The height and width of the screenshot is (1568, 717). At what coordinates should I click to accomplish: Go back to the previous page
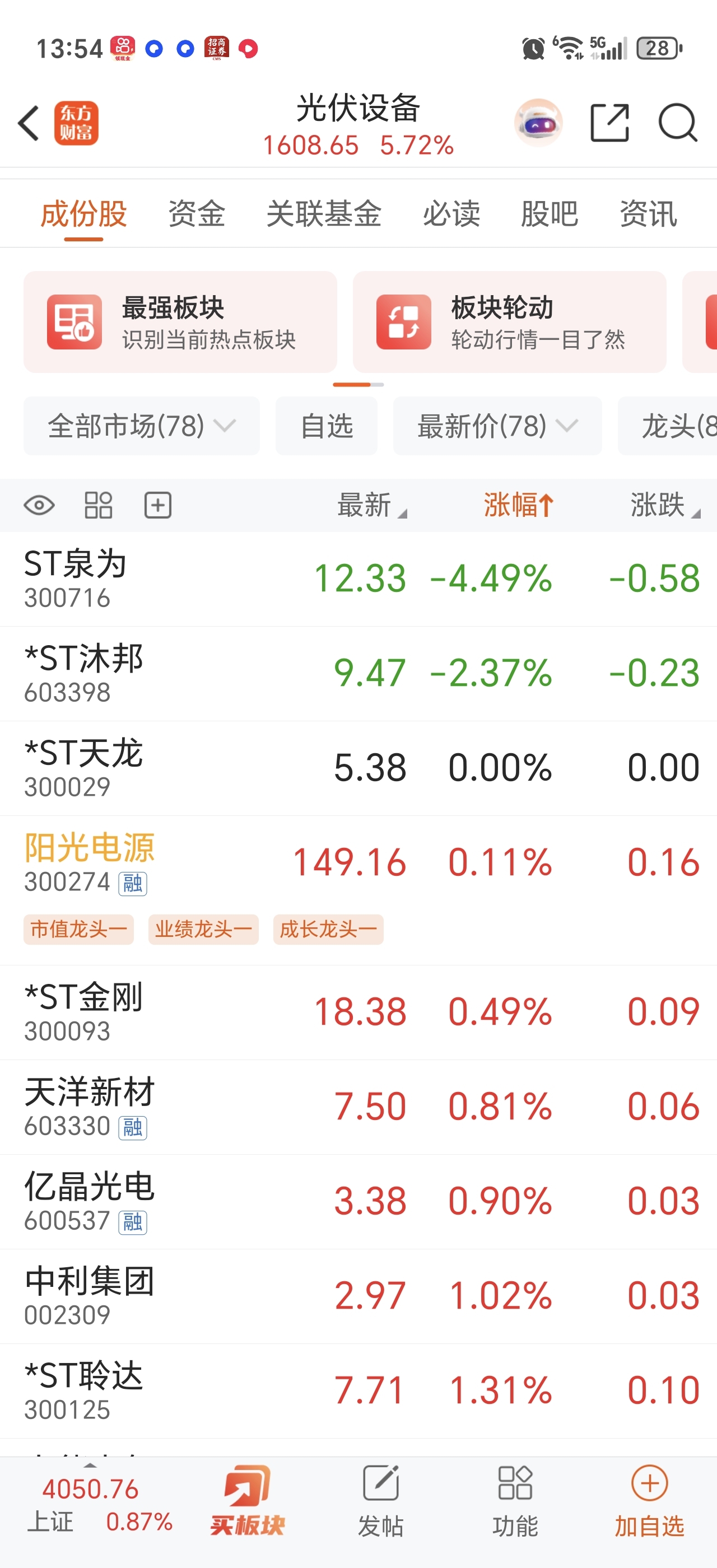(x=29, y=124)
